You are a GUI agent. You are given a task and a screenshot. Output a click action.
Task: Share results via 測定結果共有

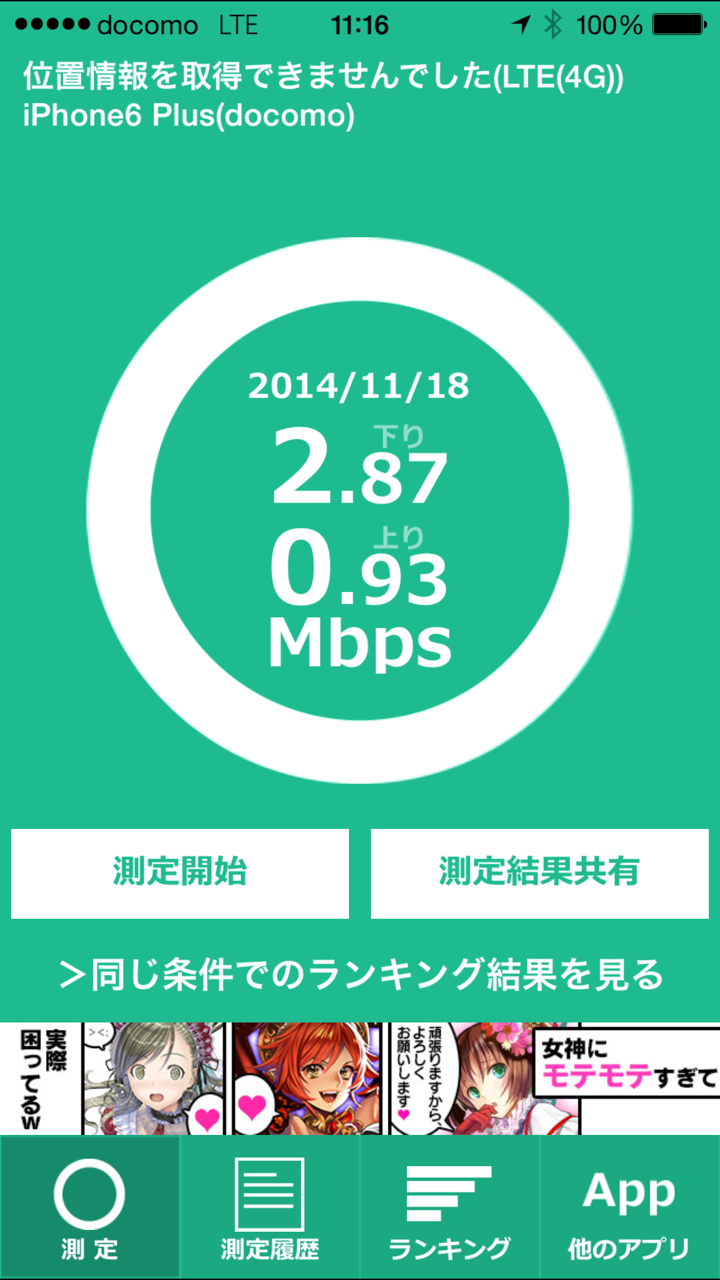(539, 873)
